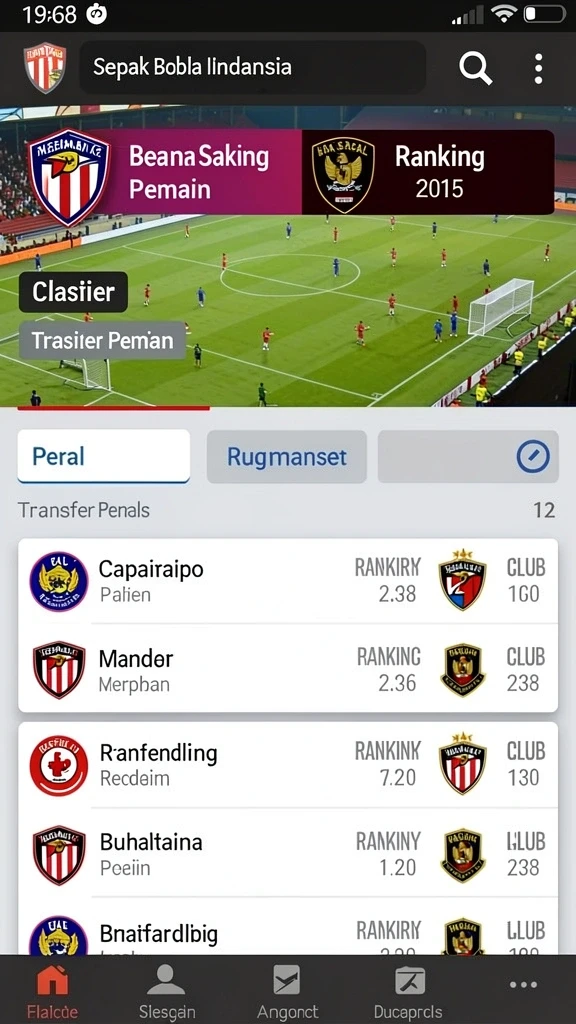Switch to the Ducaprcls tab
576x1024 pixels.
point(409,991)
